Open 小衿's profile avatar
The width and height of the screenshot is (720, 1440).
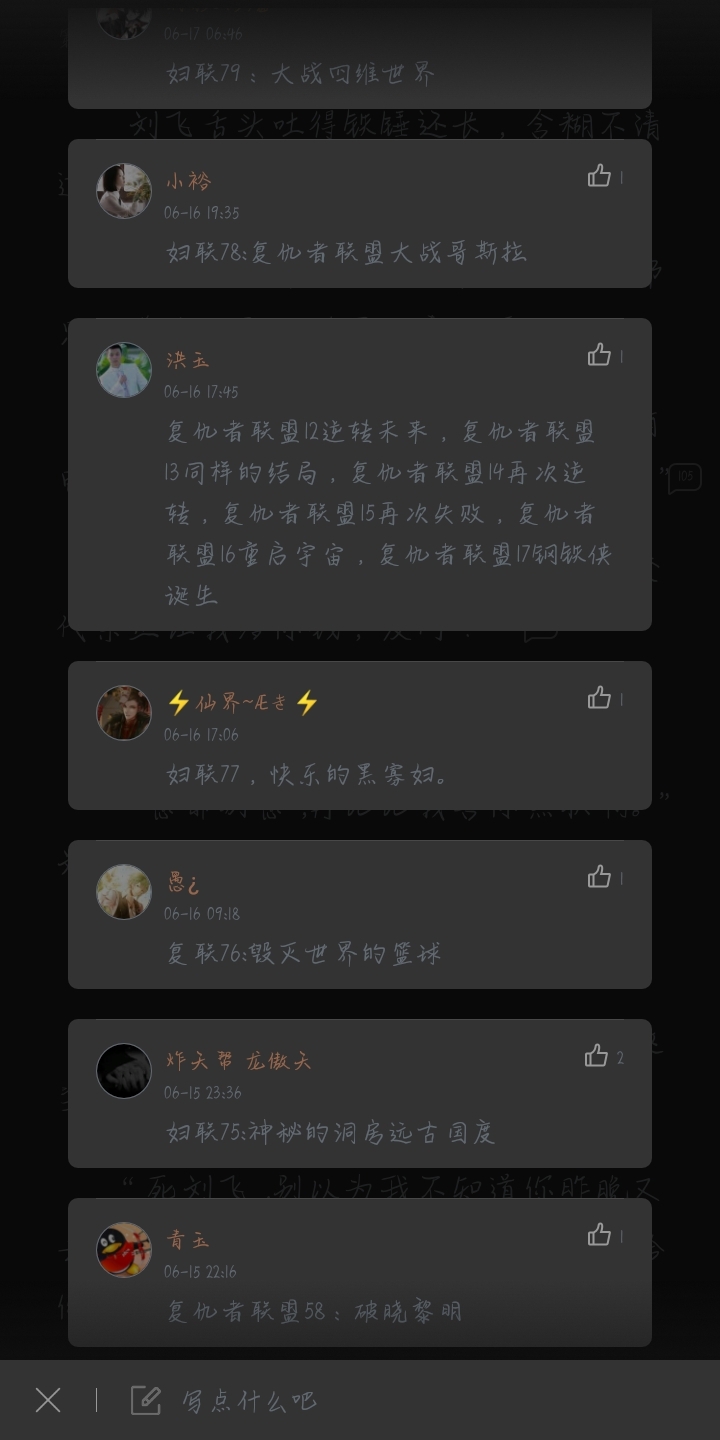124,191
